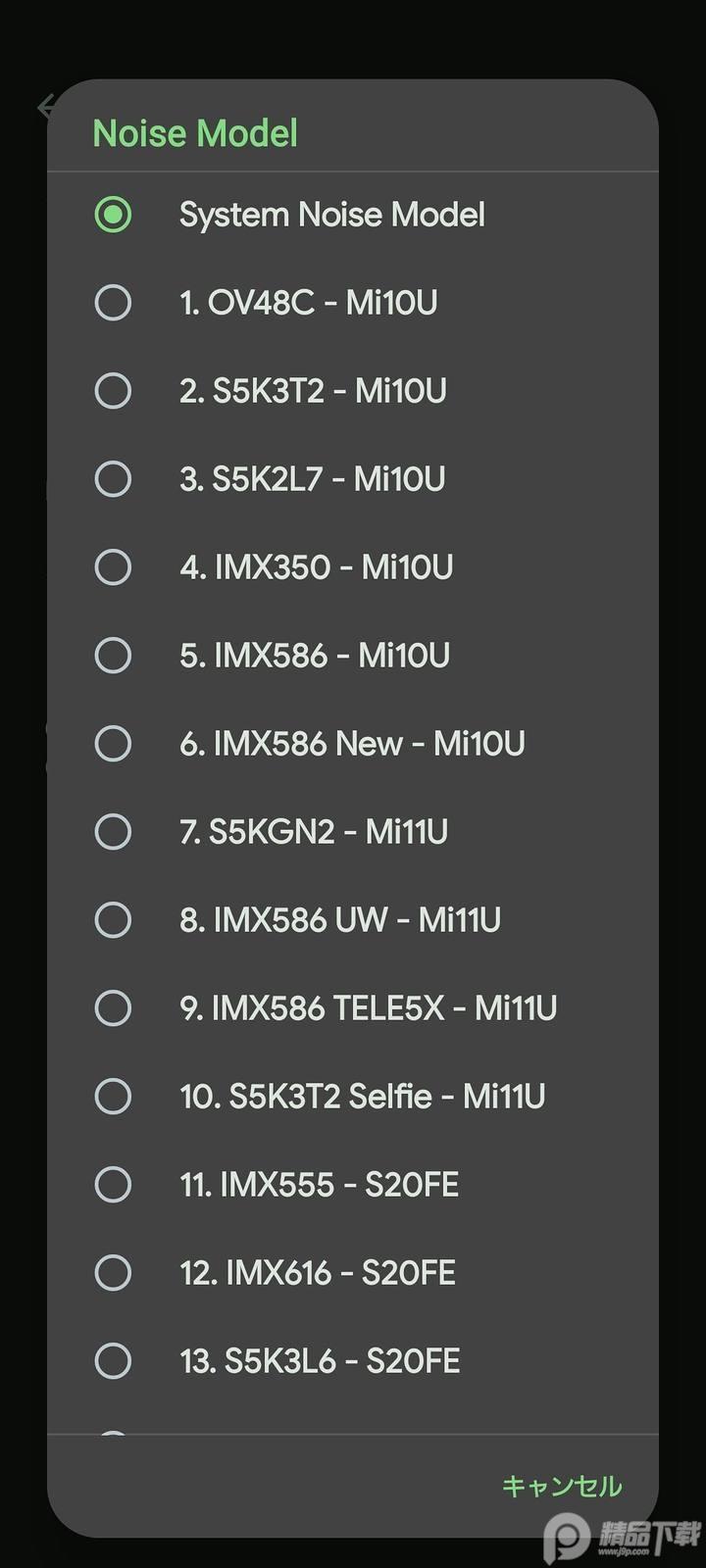
Task: Dismiss dialog with キャンセル button
Action: 562,1487
